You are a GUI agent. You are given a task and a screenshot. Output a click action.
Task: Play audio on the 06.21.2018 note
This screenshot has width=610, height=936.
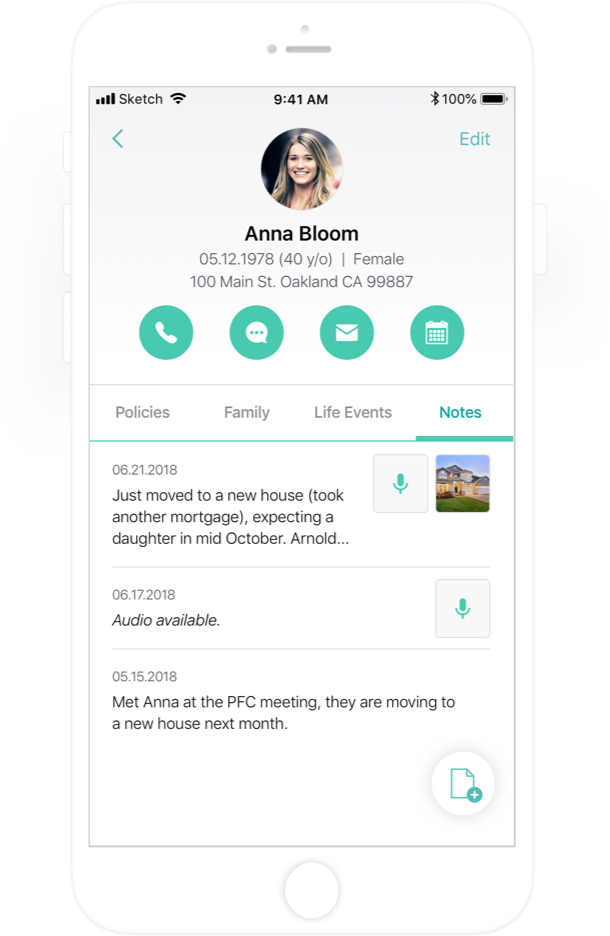point(400,484)
